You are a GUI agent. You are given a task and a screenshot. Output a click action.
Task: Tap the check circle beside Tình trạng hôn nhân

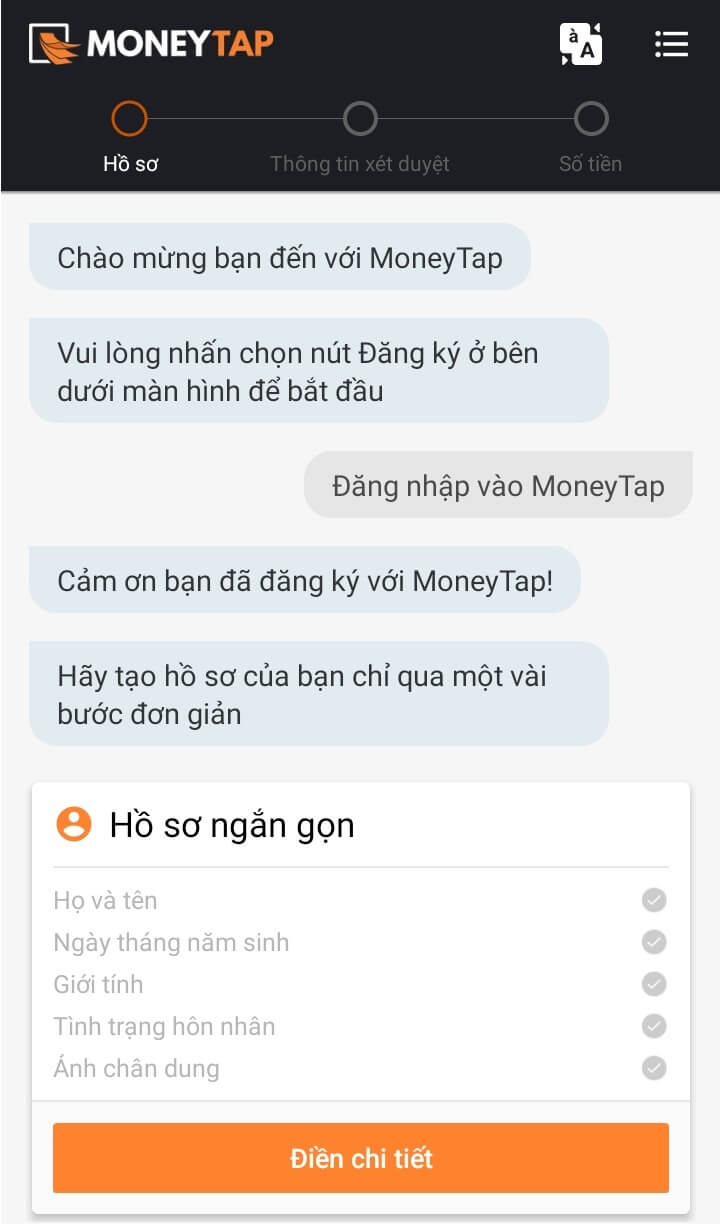[653, 1026]
